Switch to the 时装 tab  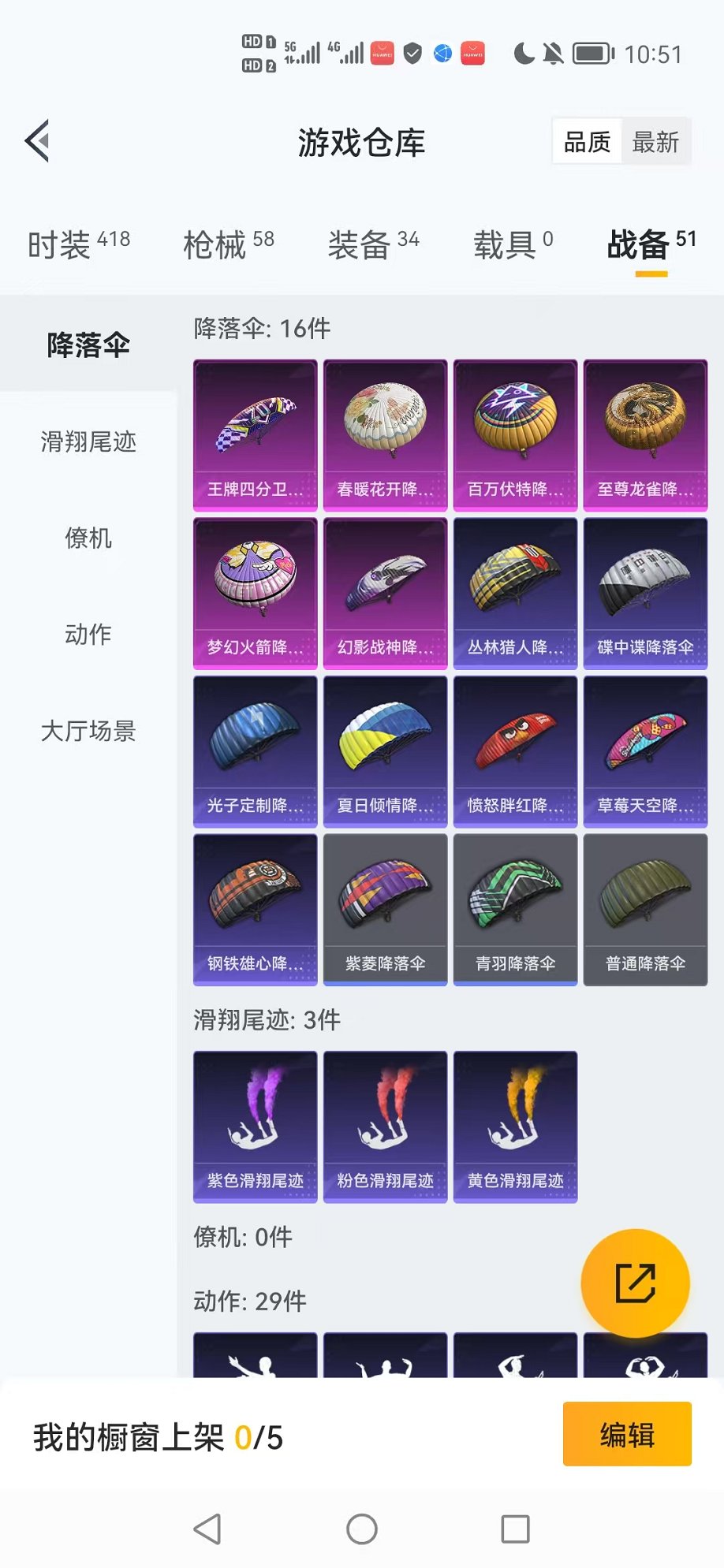(x=78, y=244)
